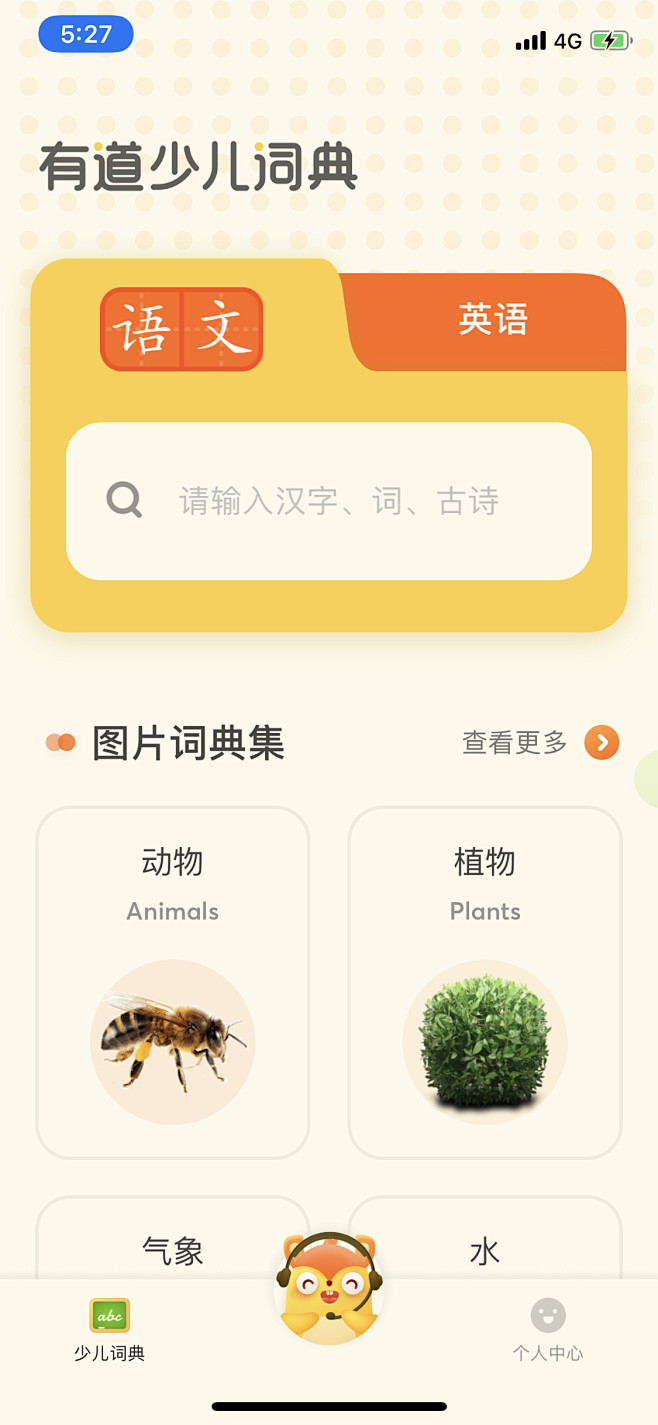Viewport: 658px width, 1425px height.
Task: Open 查看更多 for picture dictionaries
Action: [541, 742]
